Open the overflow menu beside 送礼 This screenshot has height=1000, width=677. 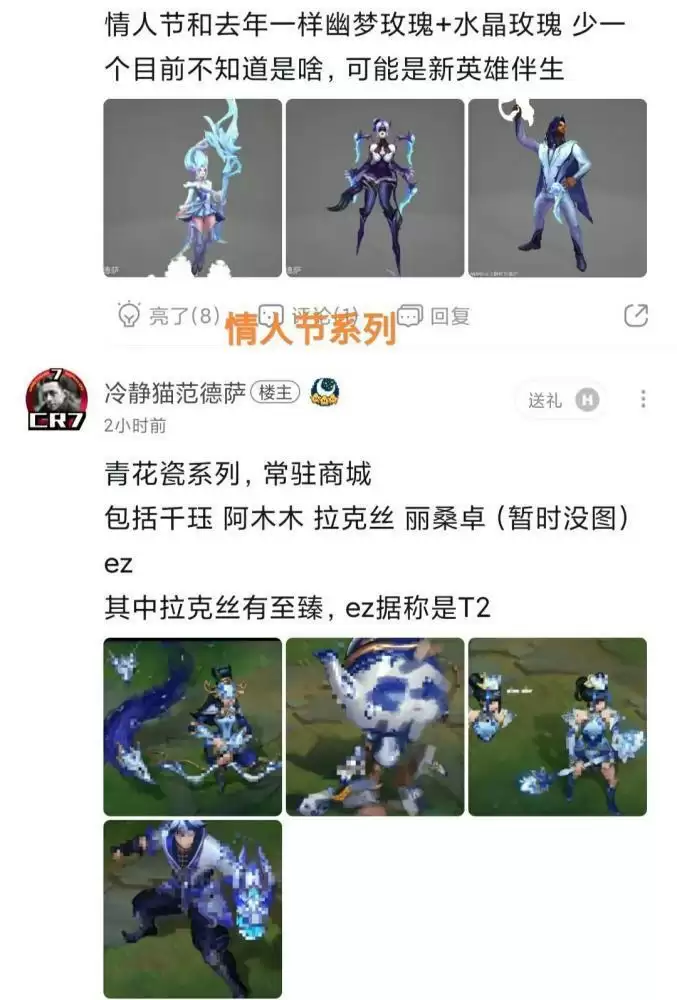643,400
